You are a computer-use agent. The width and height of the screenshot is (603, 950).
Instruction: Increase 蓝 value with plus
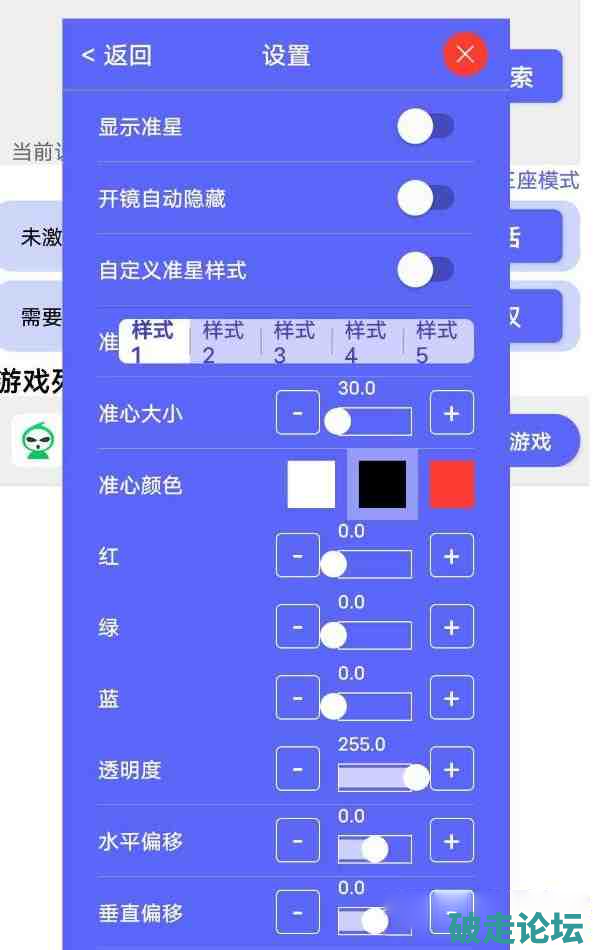(x=451, y=698)
